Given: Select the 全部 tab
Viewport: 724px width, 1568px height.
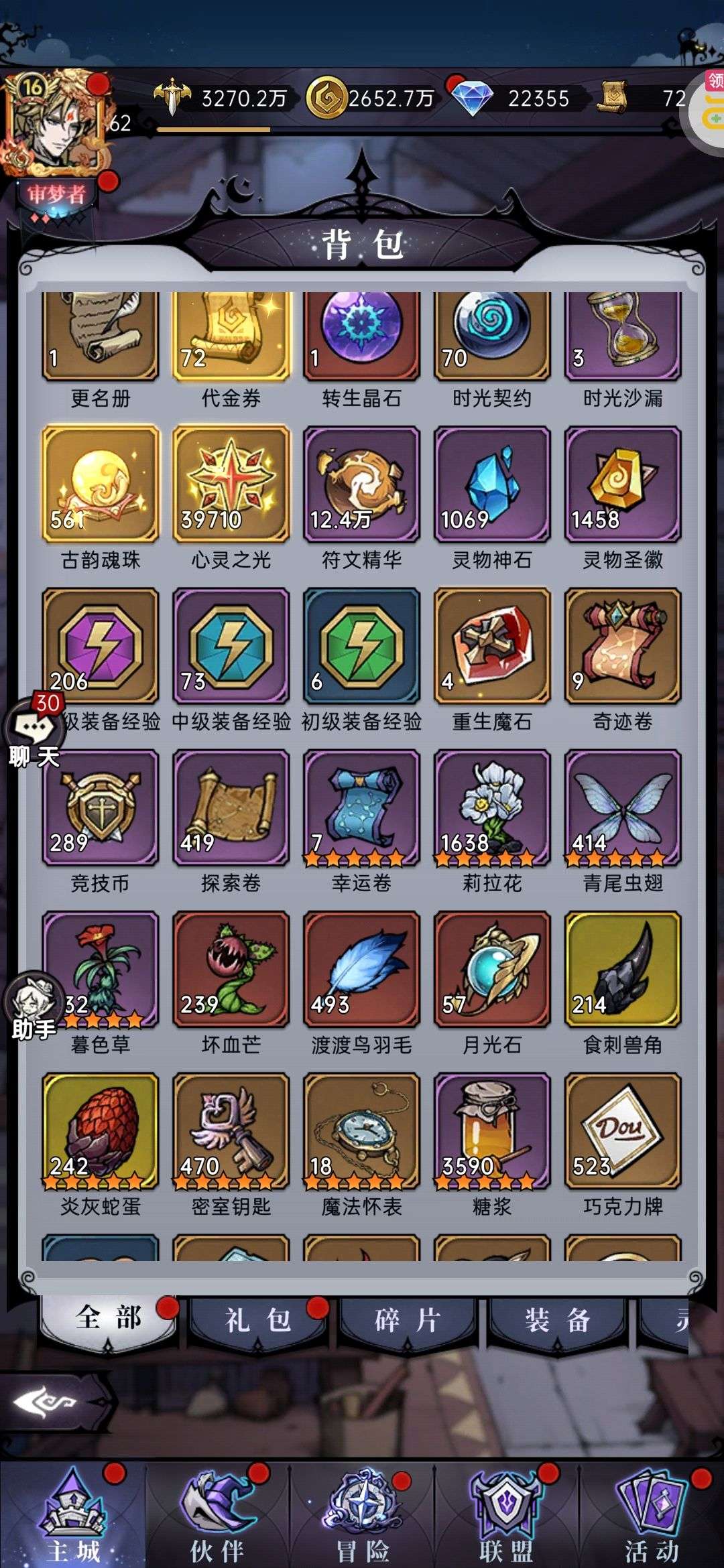Looking at the screenshot, I should click(109, 1318).
